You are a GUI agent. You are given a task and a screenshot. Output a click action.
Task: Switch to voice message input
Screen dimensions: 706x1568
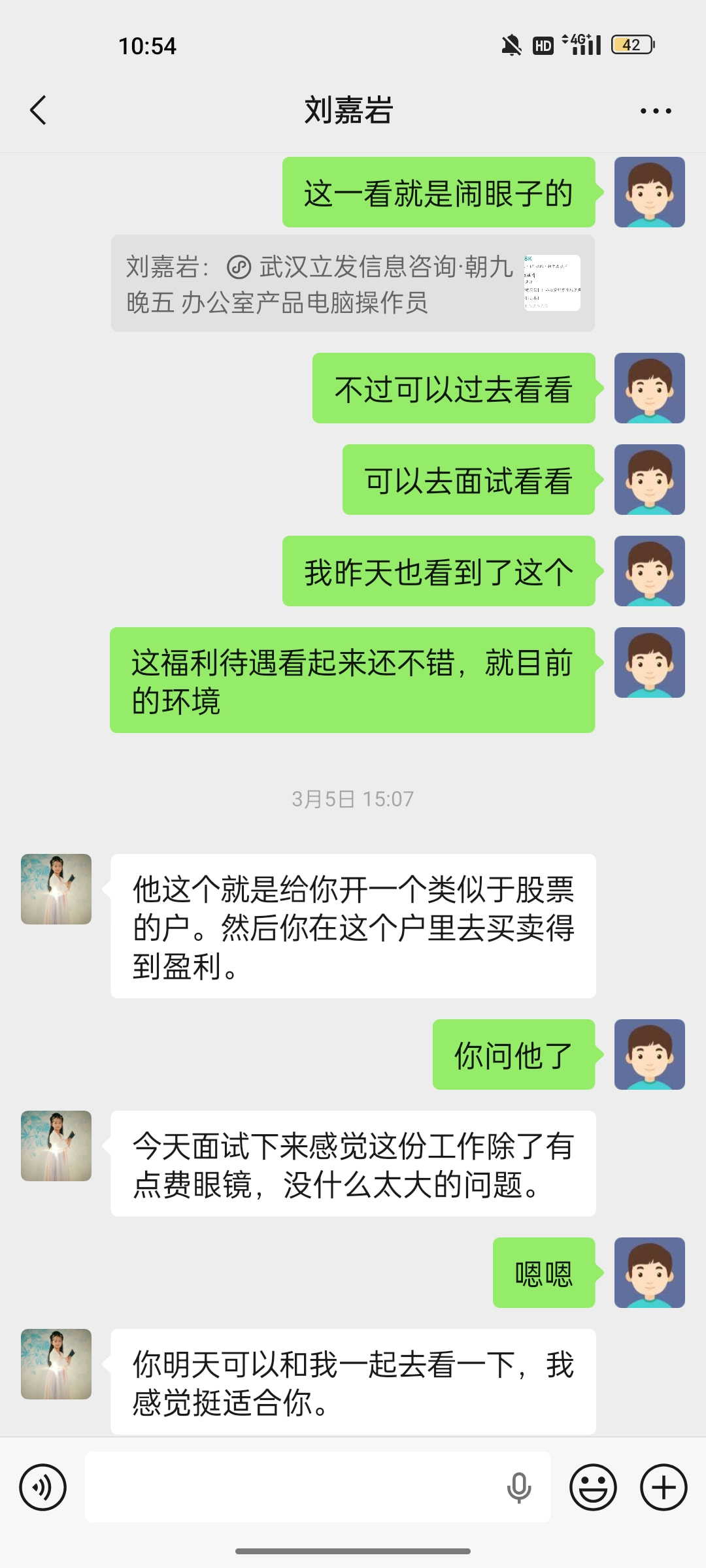[43, 1488]
